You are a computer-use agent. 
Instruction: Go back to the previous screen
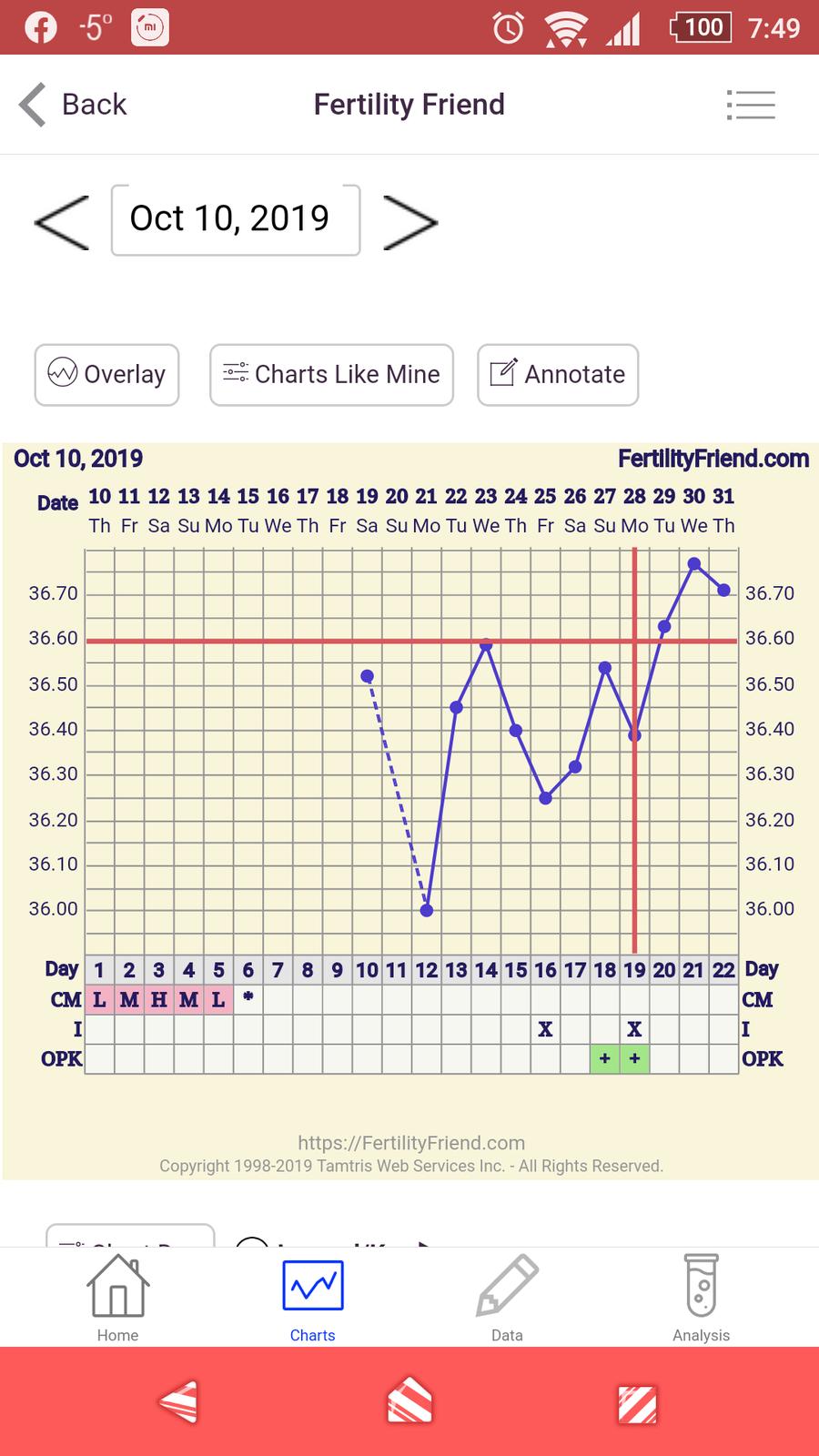click(73, 105)
